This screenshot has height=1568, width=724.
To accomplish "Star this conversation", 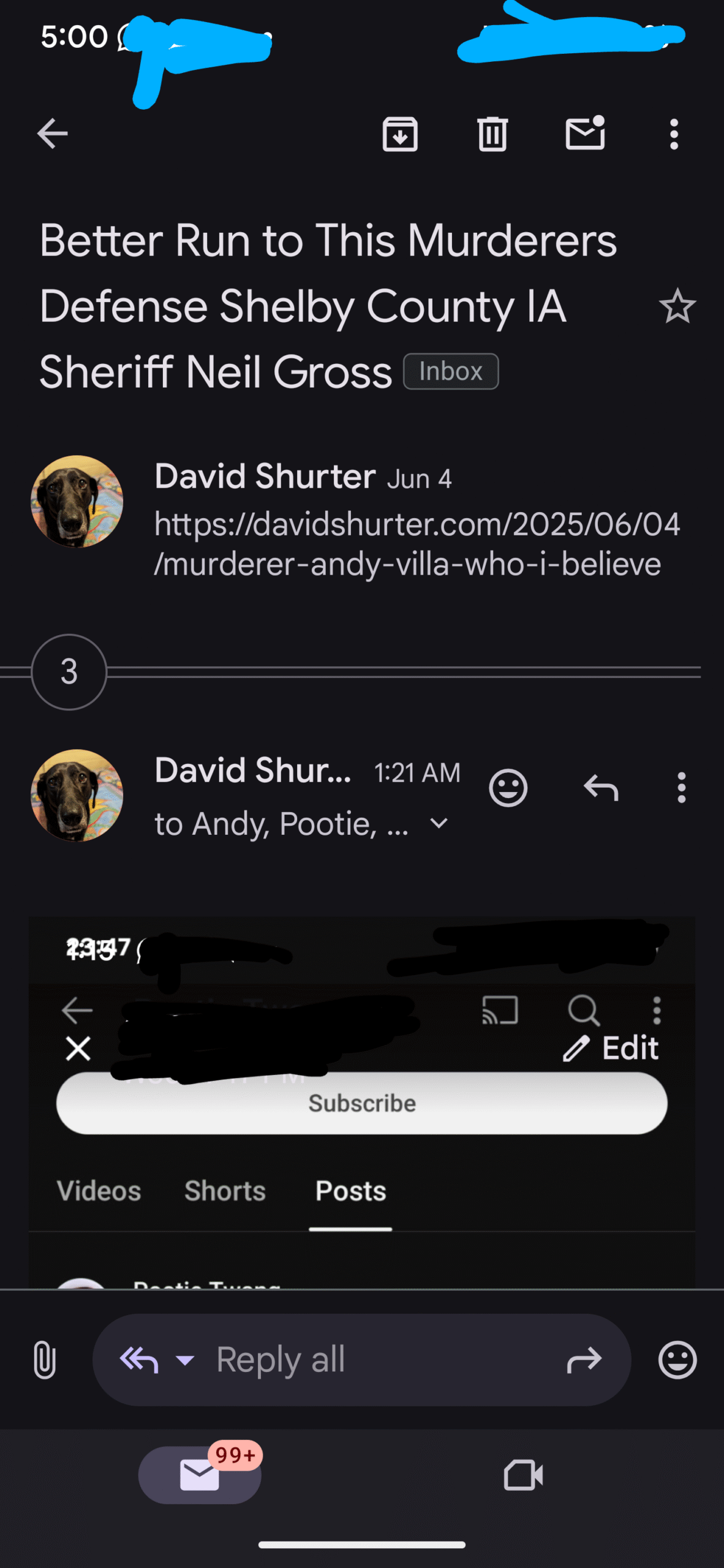I will 677,306.
